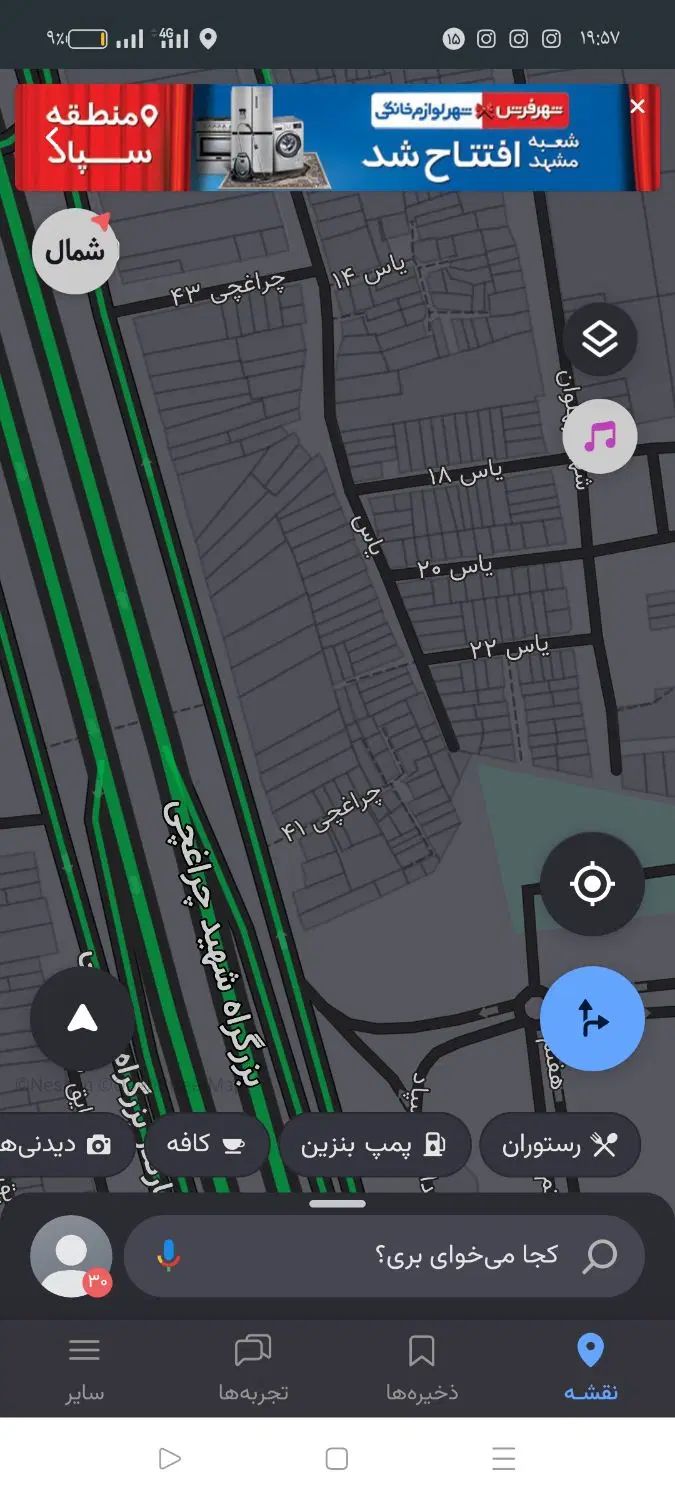Dismiss the ad banner

[x=638, y=106]
